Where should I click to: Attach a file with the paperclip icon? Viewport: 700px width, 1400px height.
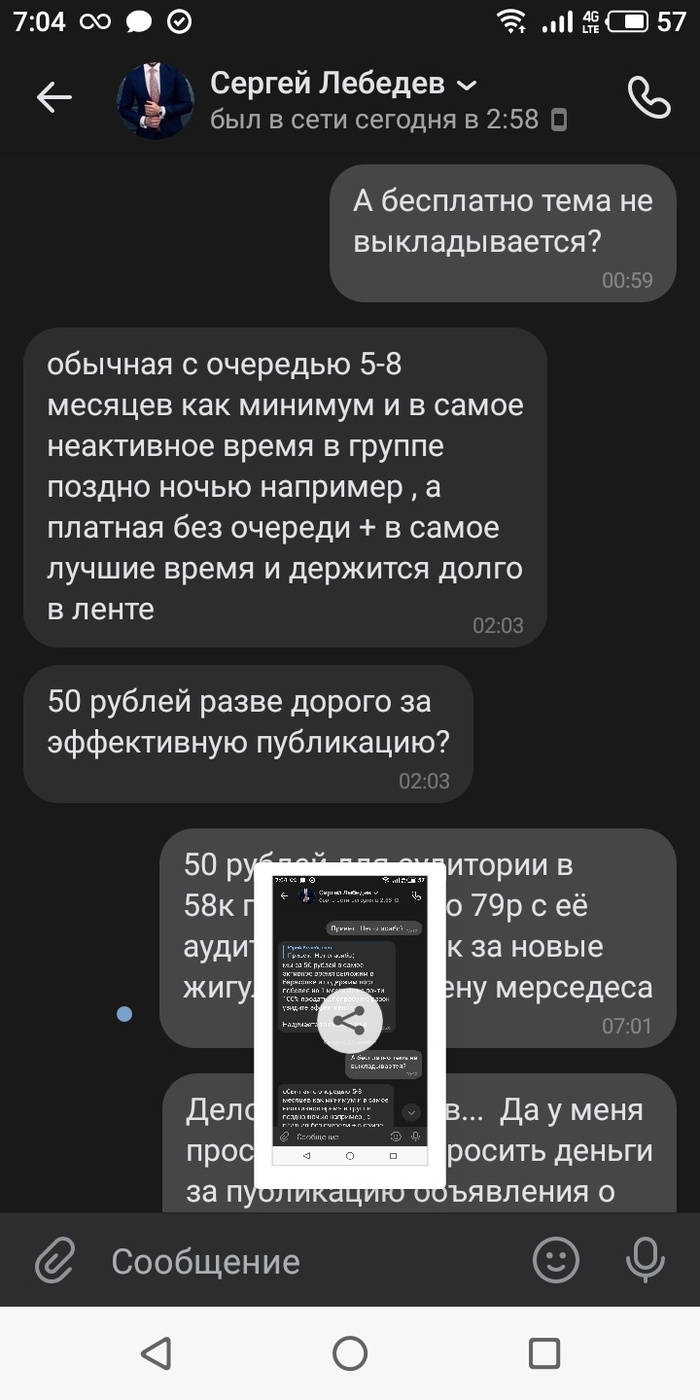pyautogui.click(x=55, y=1260)
